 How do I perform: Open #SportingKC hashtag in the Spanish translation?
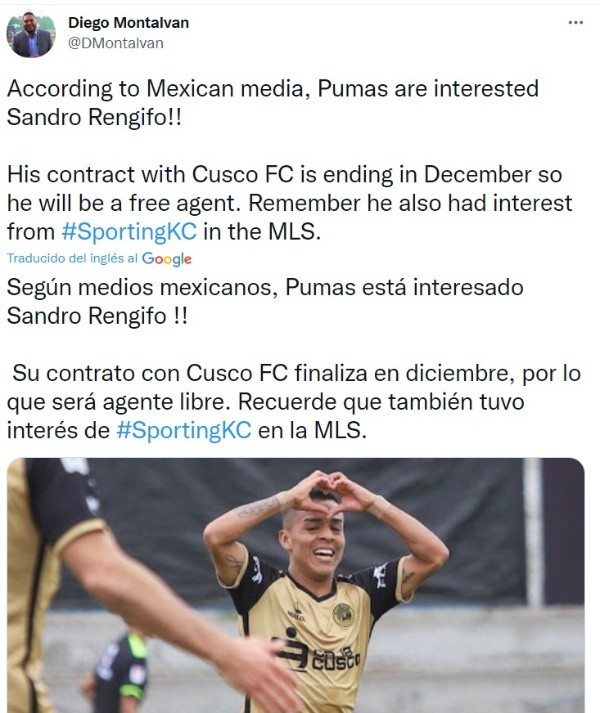point(183,428)
